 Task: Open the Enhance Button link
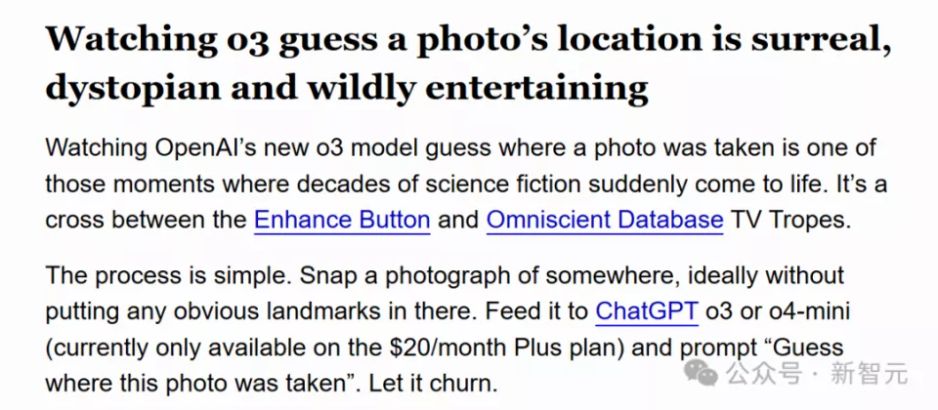342,220
